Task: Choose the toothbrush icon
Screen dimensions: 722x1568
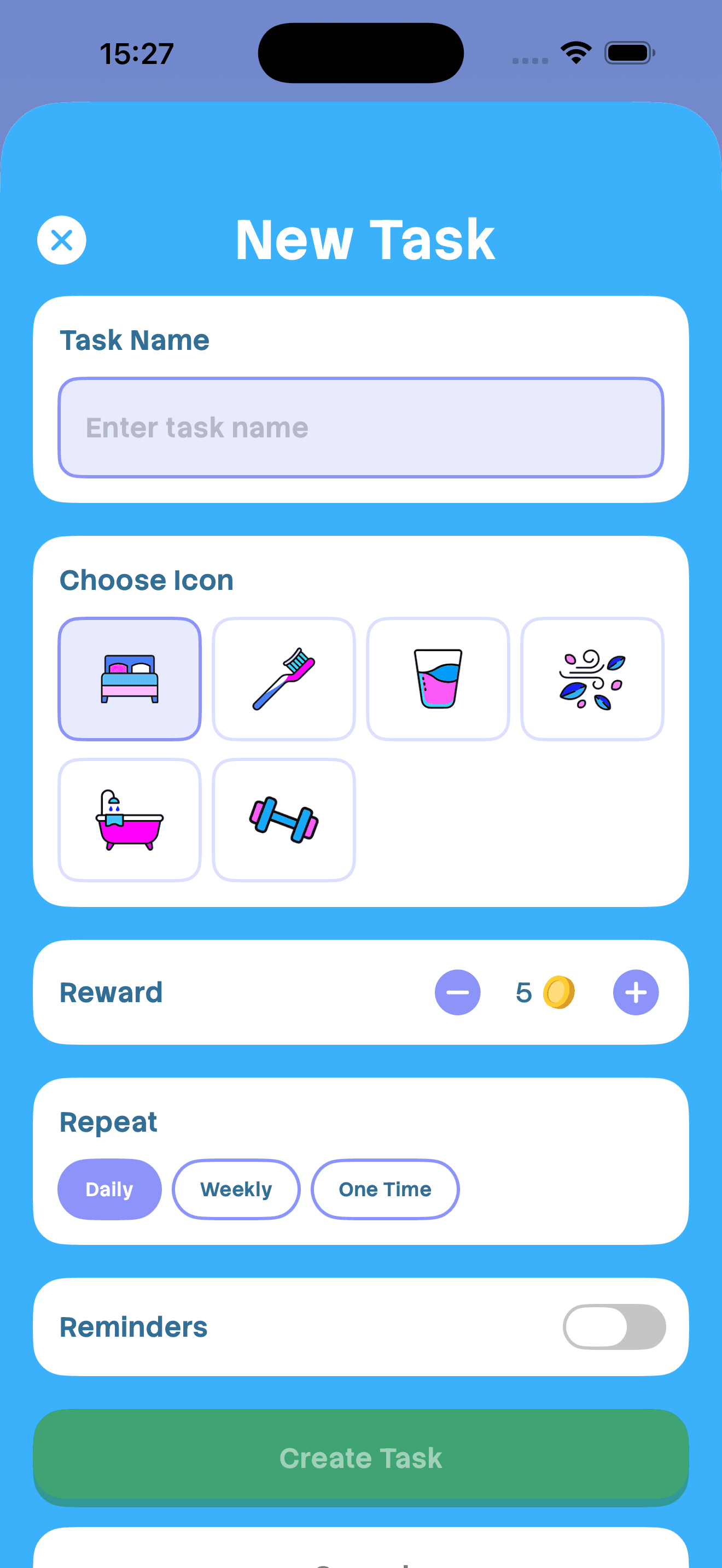Action: pyautogui.click(x=284, y=678)
